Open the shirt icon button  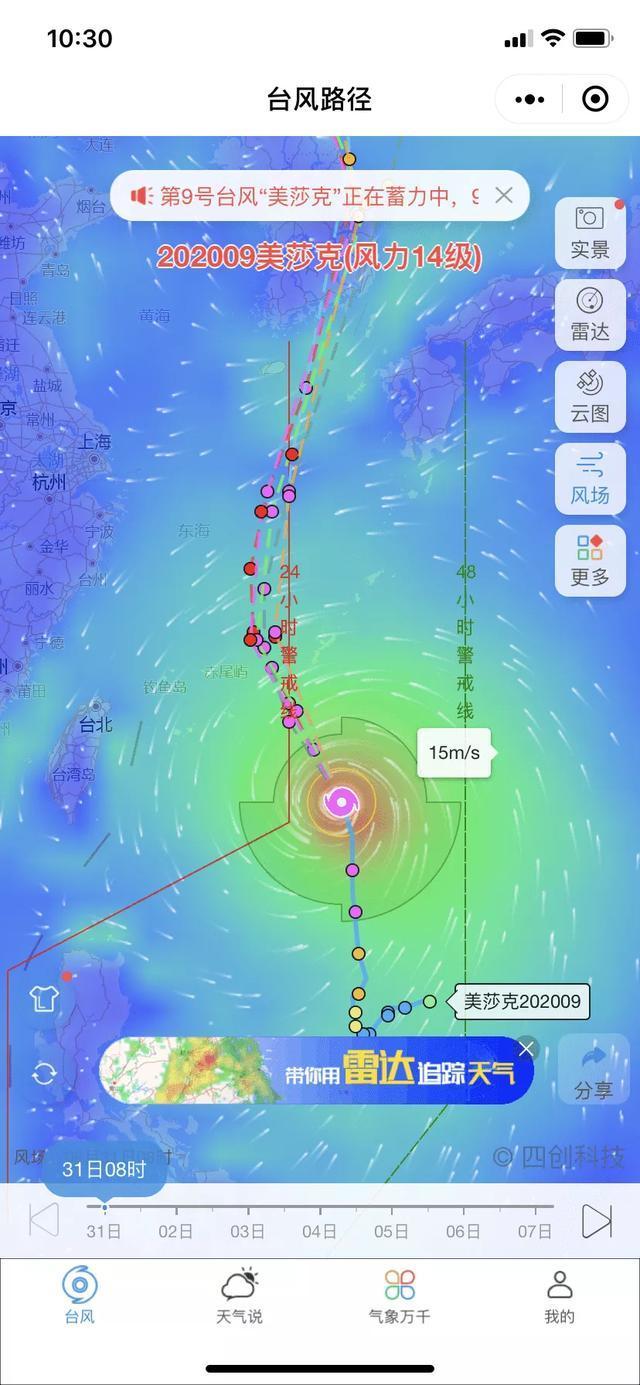click(44, 998)
